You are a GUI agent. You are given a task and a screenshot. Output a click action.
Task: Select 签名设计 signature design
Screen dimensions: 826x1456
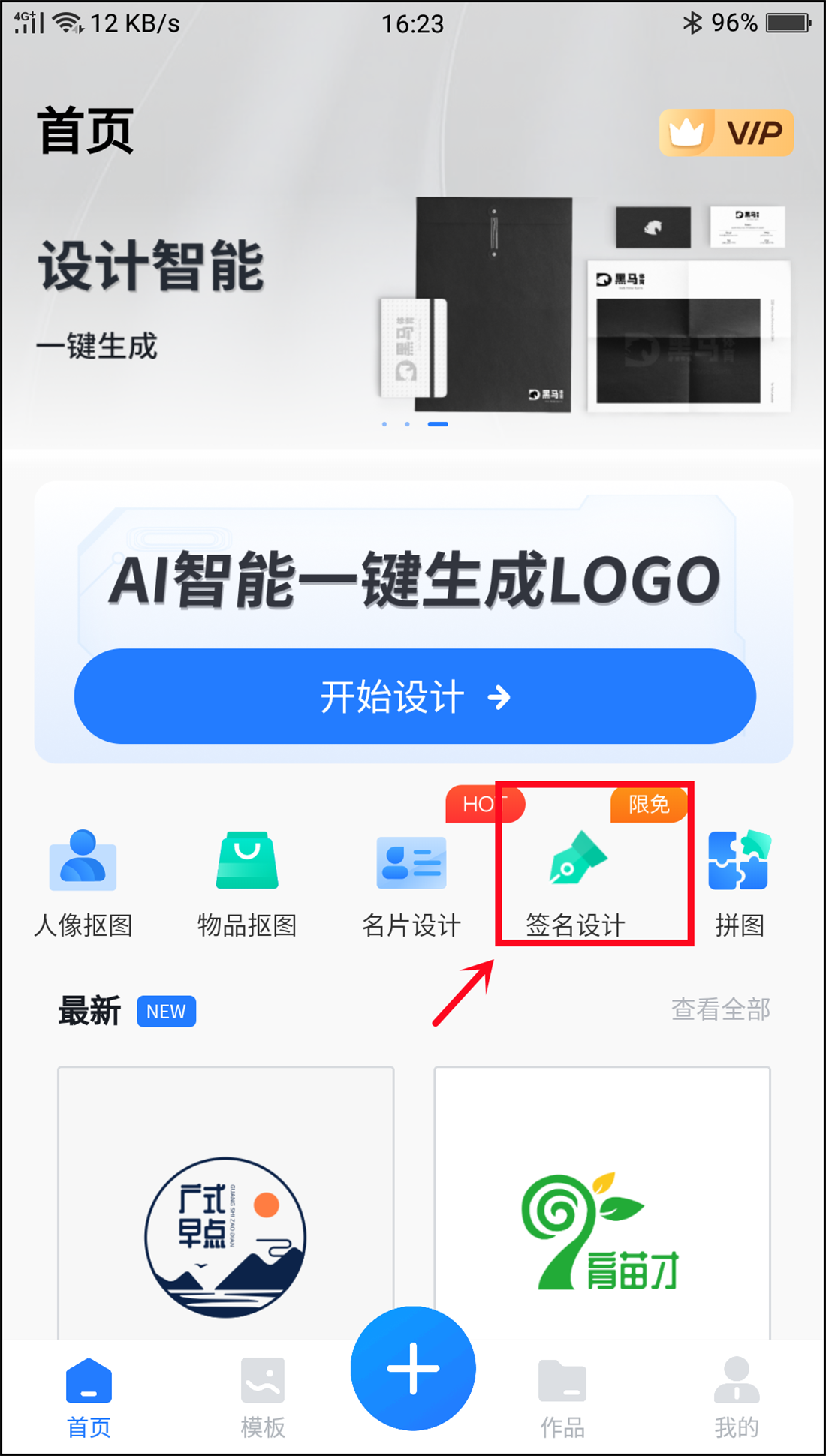(x=576, y=883)
